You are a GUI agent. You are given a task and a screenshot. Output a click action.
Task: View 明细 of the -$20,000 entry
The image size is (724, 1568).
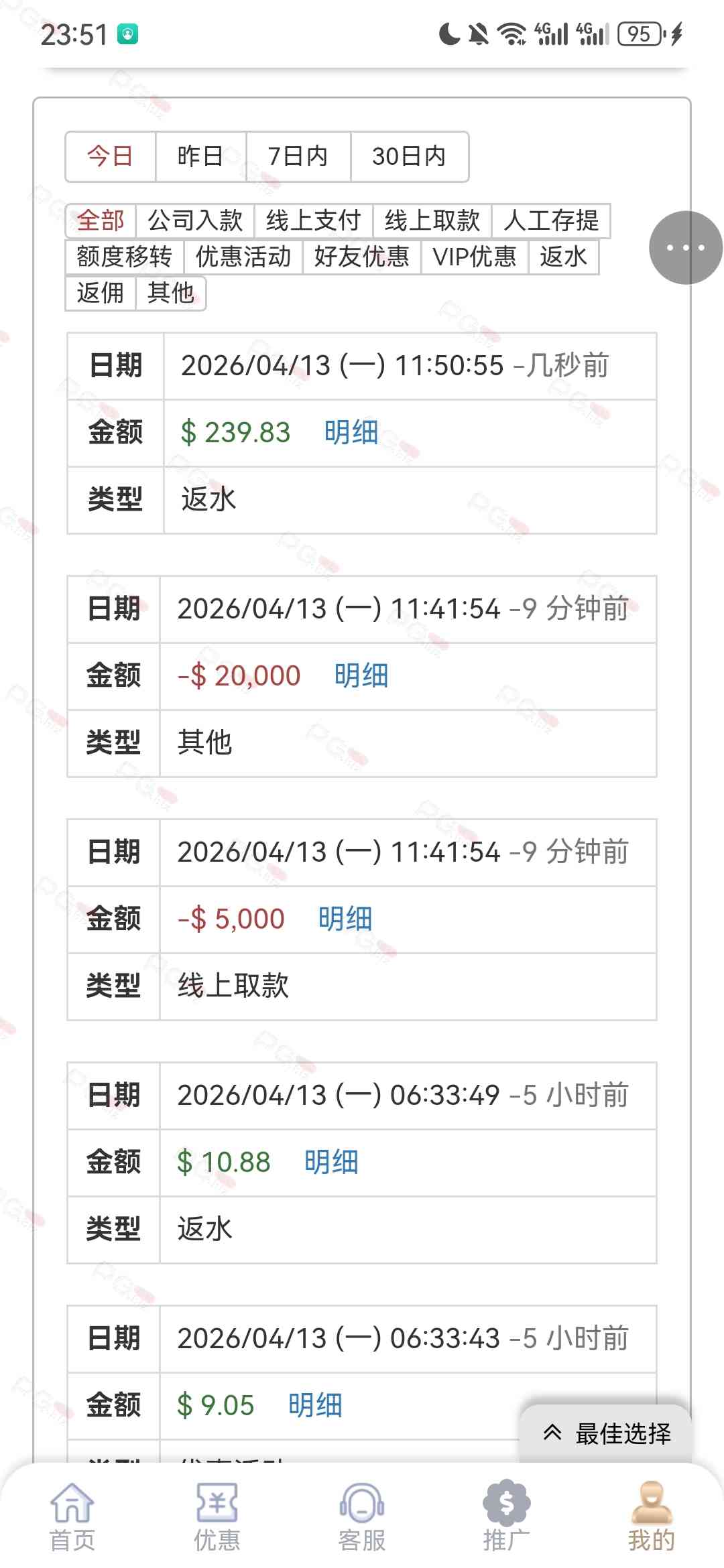pos(361,675)
